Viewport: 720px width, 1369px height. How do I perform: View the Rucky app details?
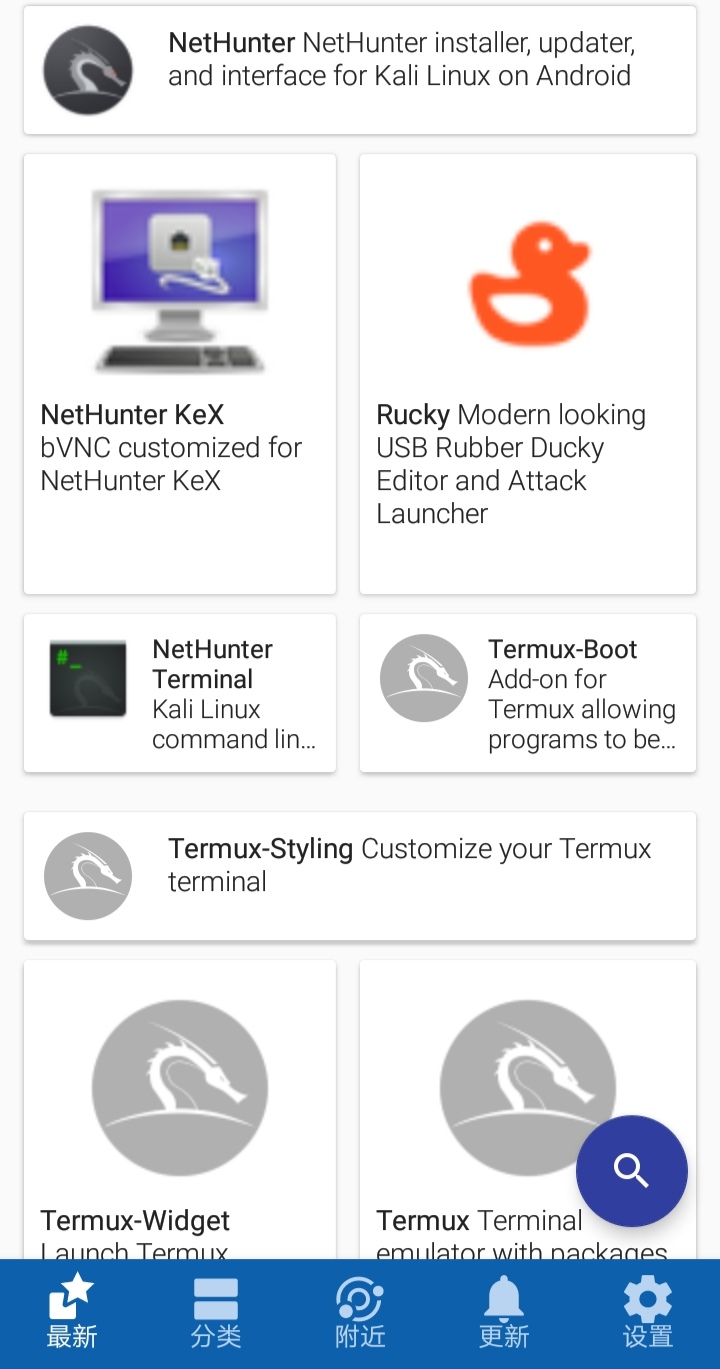(x=527, y=373)
